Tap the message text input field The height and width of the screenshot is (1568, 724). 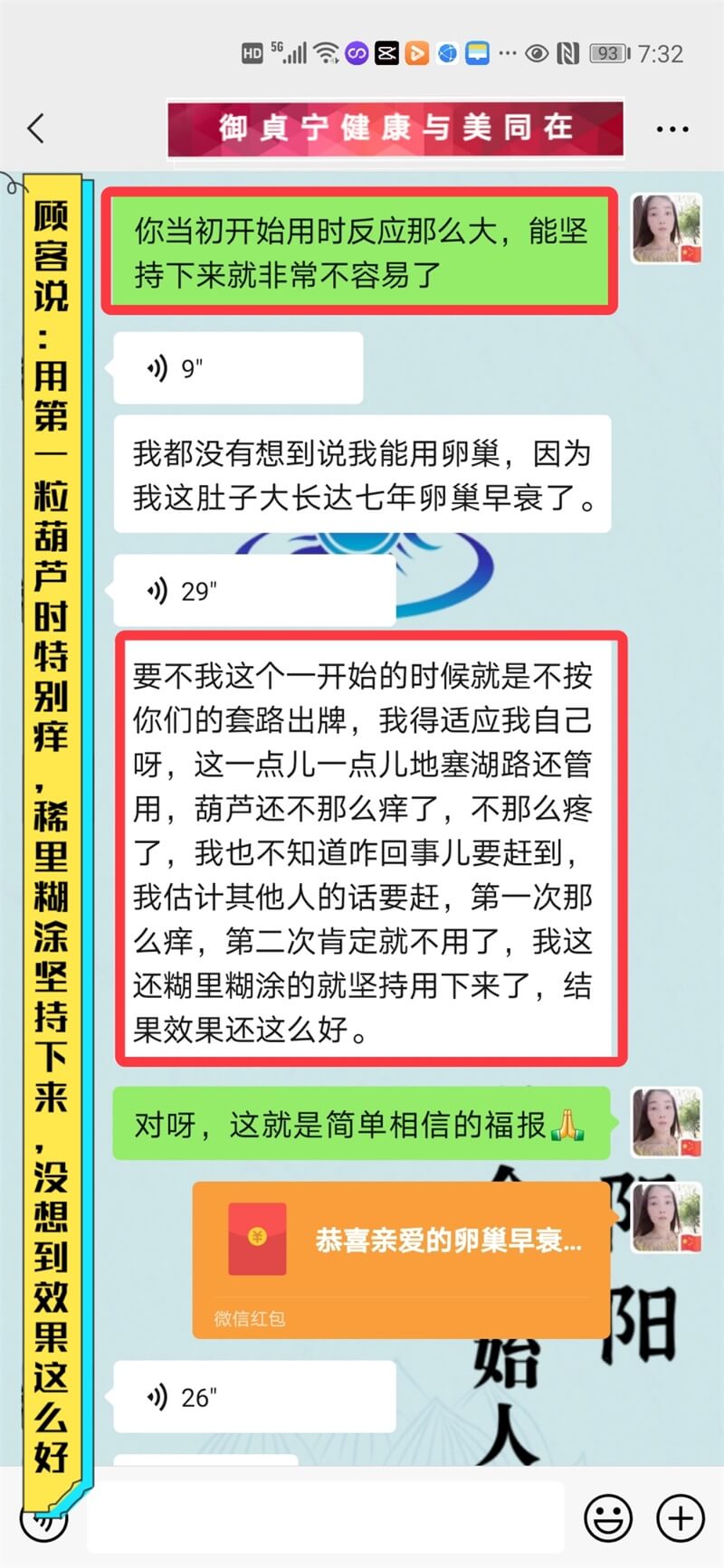tap(326, 1517)
